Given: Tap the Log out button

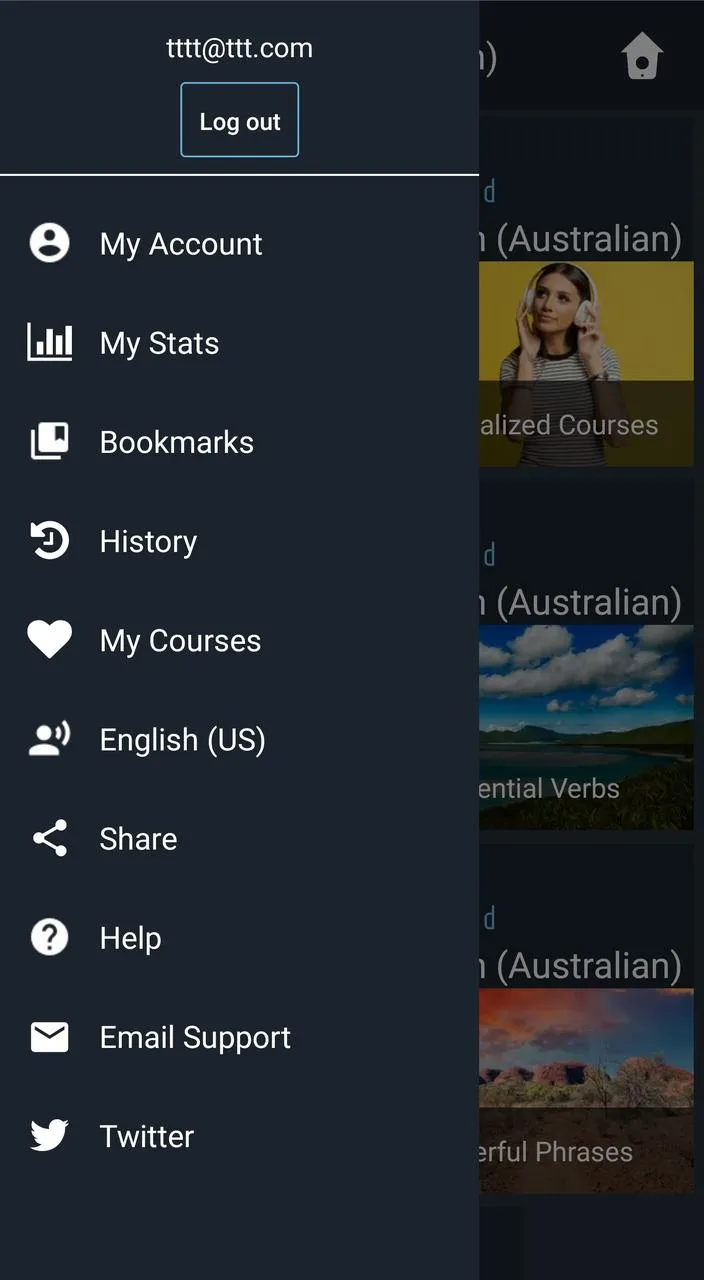Looking at the screenshot, I should (239, 120).
